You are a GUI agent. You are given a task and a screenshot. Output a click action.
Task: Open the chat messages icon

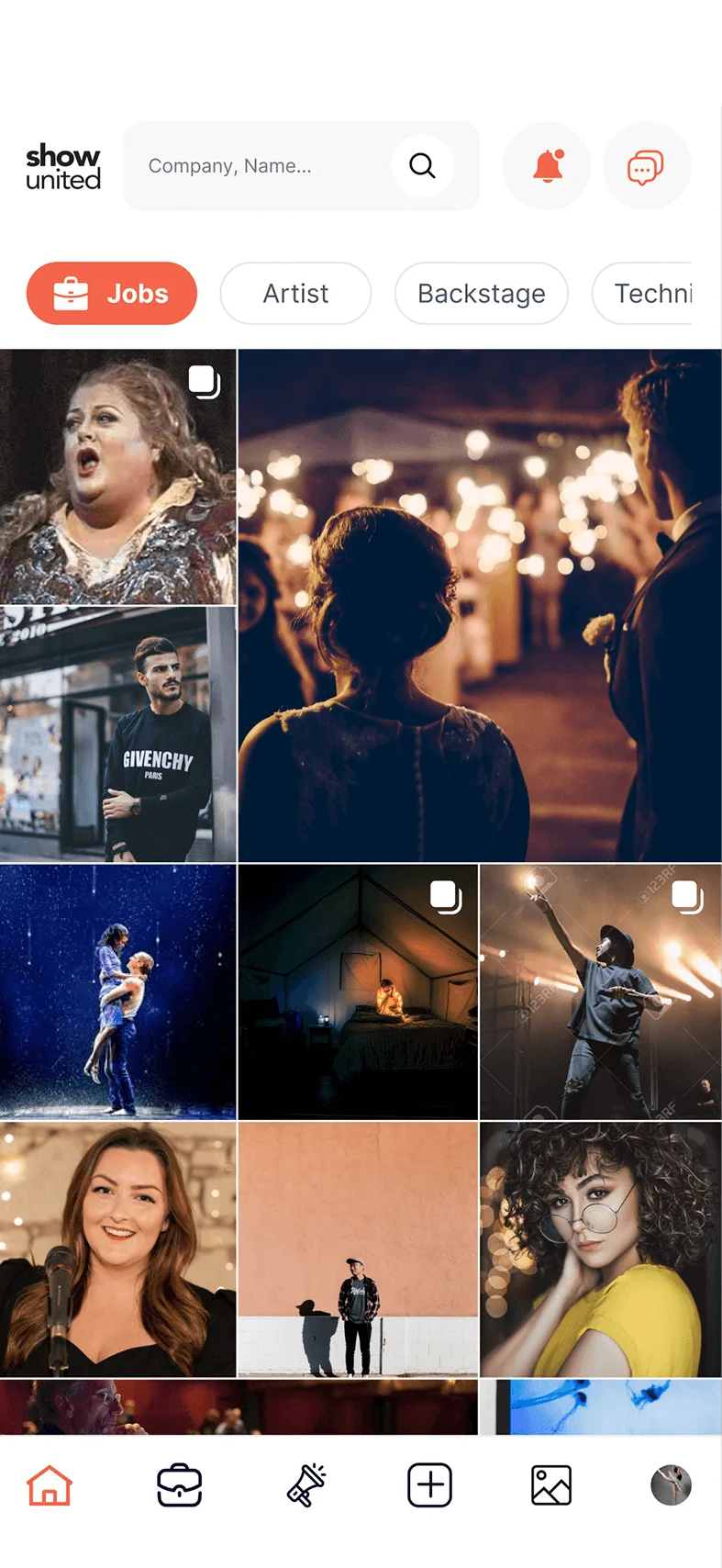[646, 166]
